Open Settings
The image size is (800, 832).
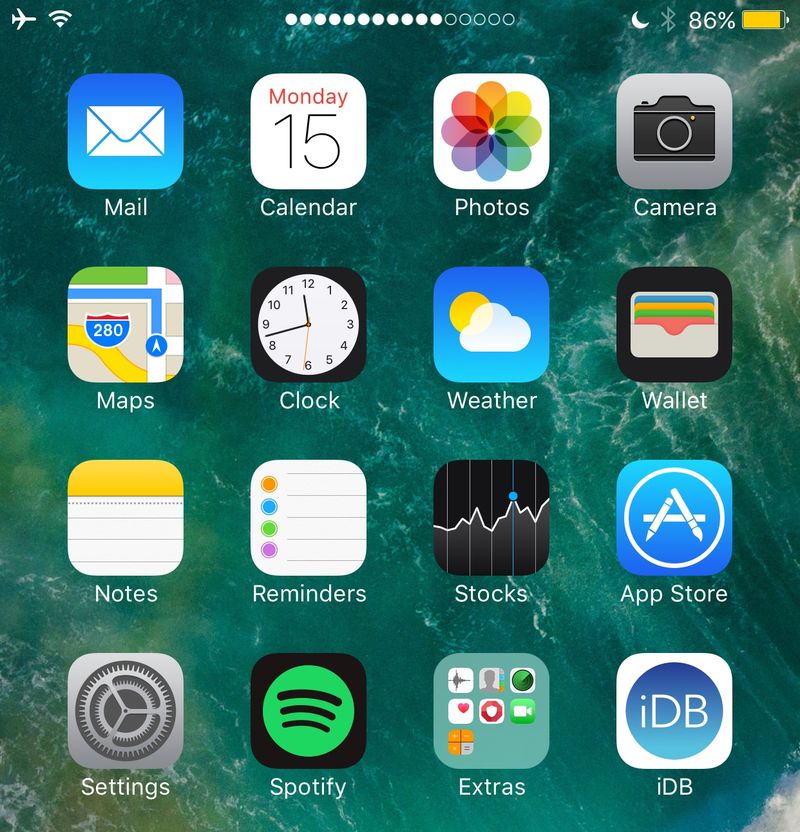pos(125,710)
